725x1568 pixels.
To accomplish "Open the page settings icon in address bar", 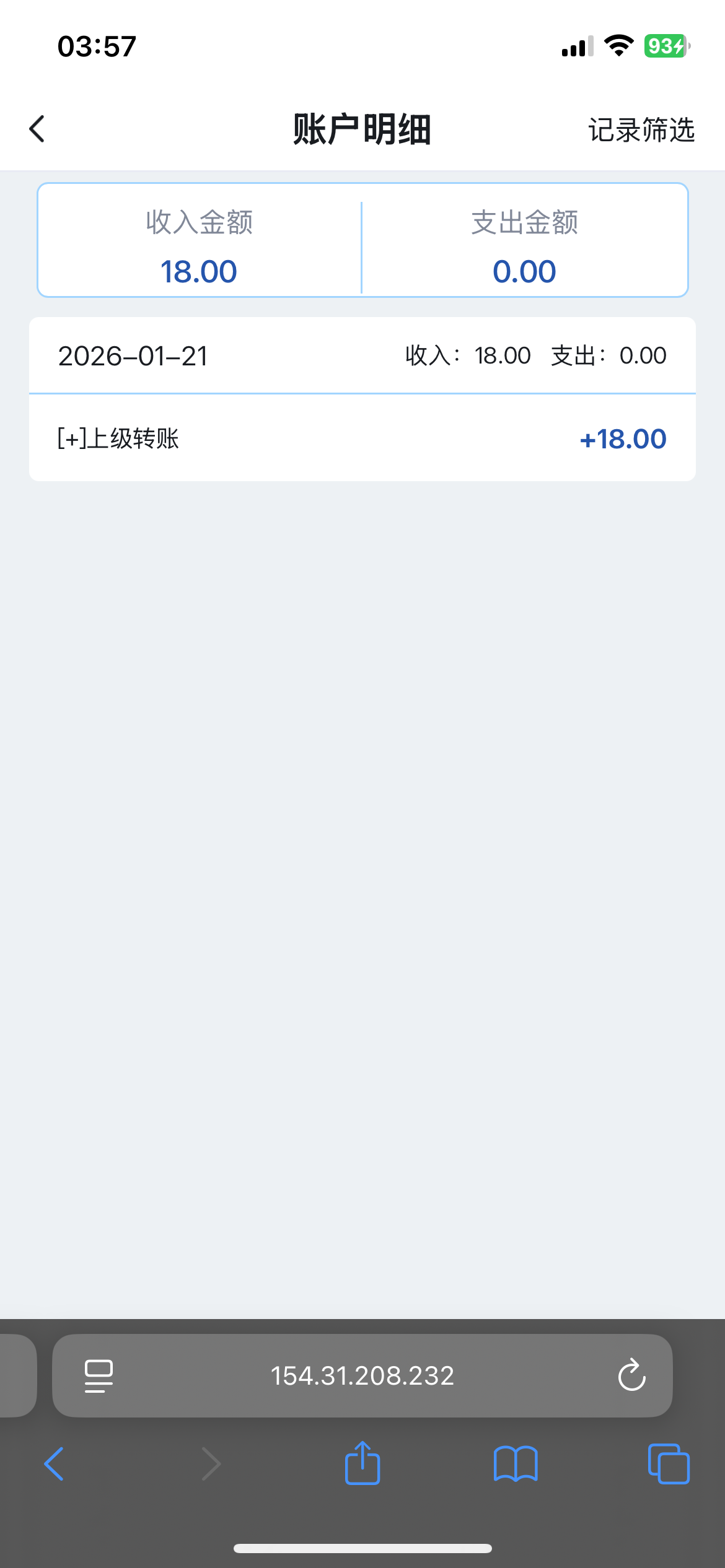I will pyautogui.click(x=99, y=1376).
